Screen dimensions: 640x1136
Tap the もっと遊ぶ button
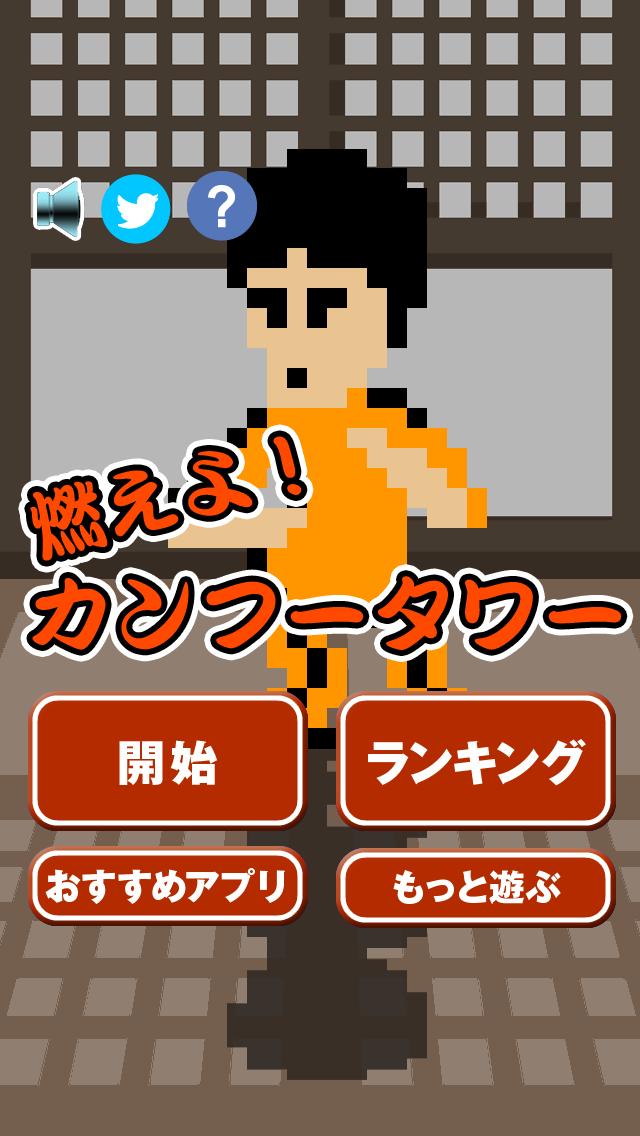click(474, 886)
